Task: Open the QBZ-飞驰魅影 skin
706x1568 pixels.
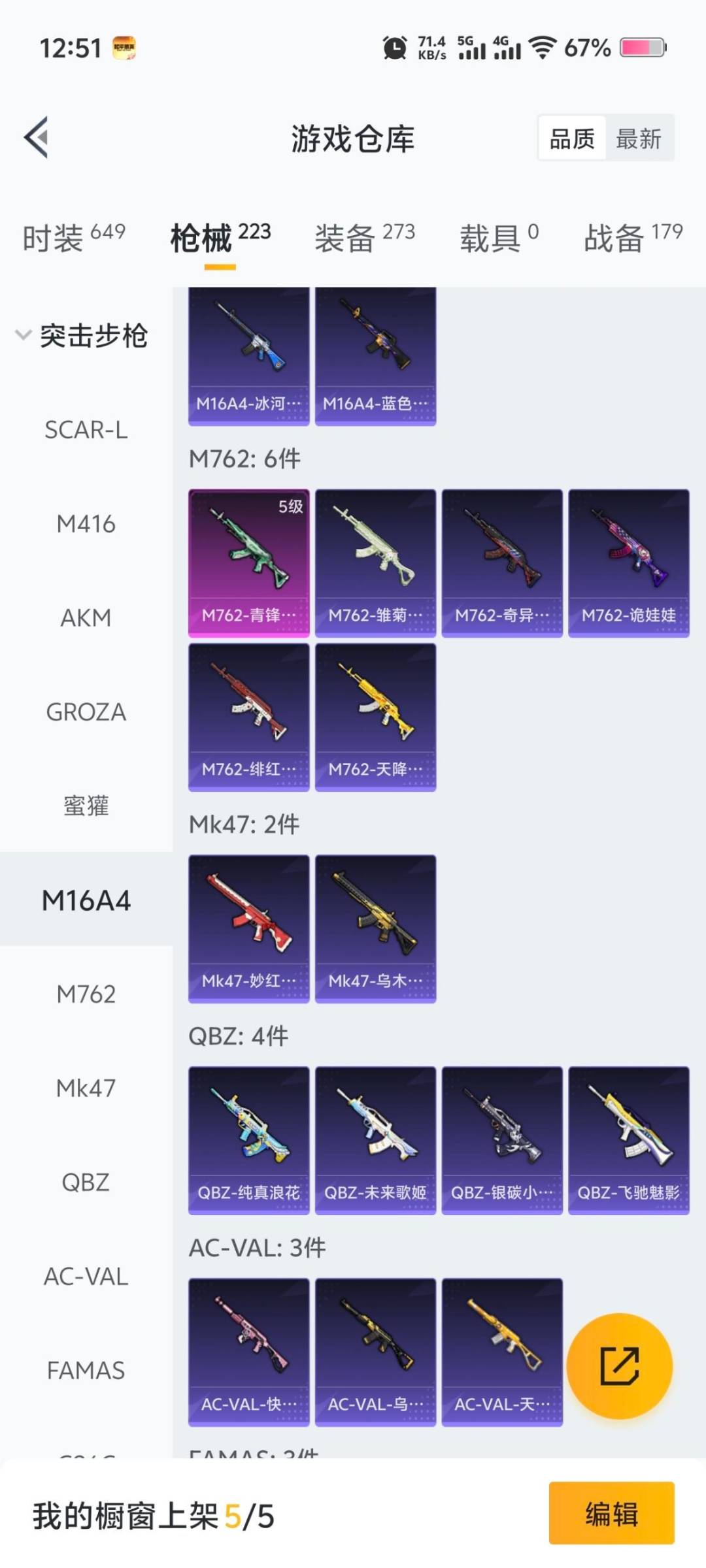Action: pos(628,1140)
